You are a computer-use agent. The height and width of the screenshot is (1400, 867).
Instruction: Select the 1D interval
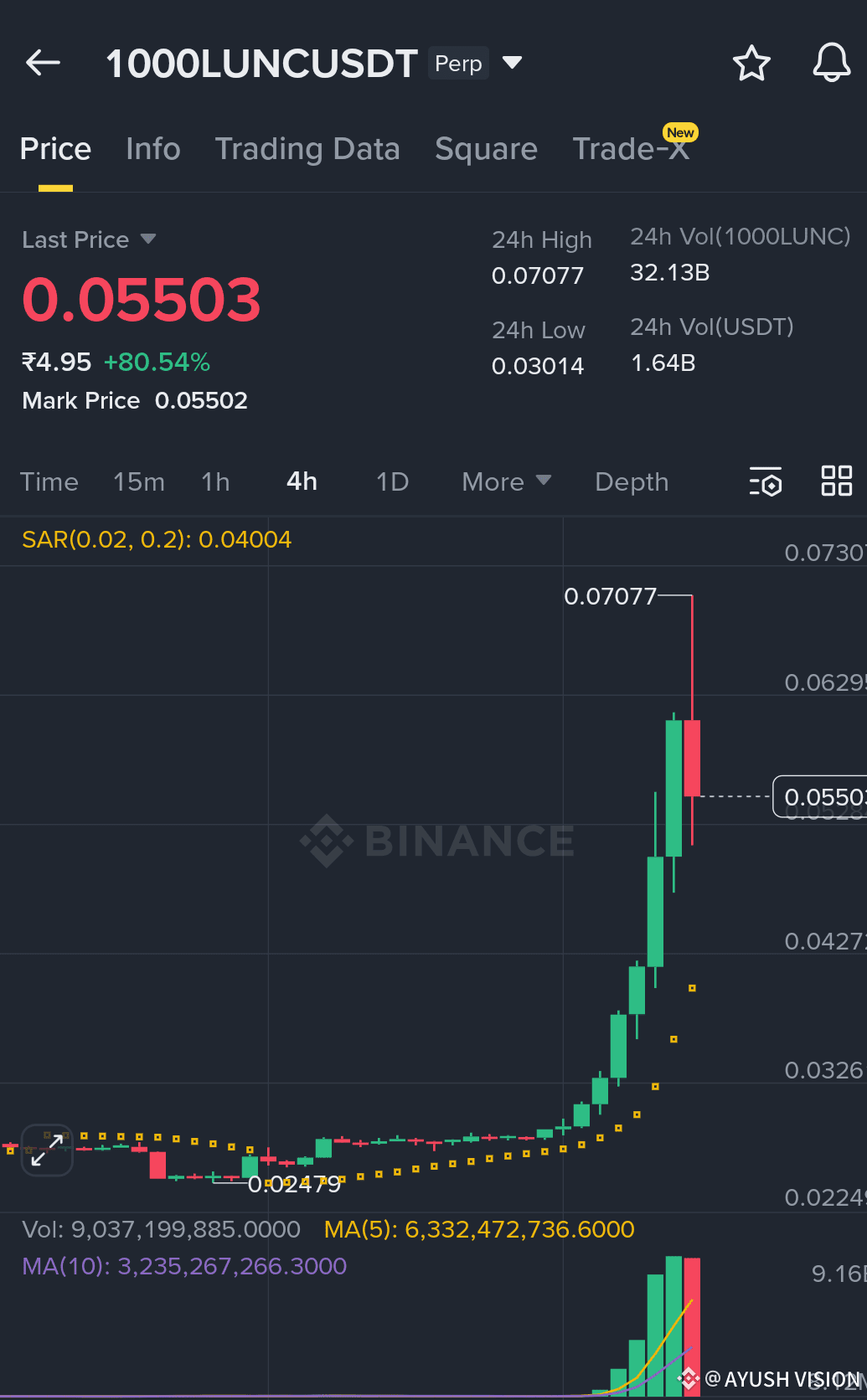[392, 482]
